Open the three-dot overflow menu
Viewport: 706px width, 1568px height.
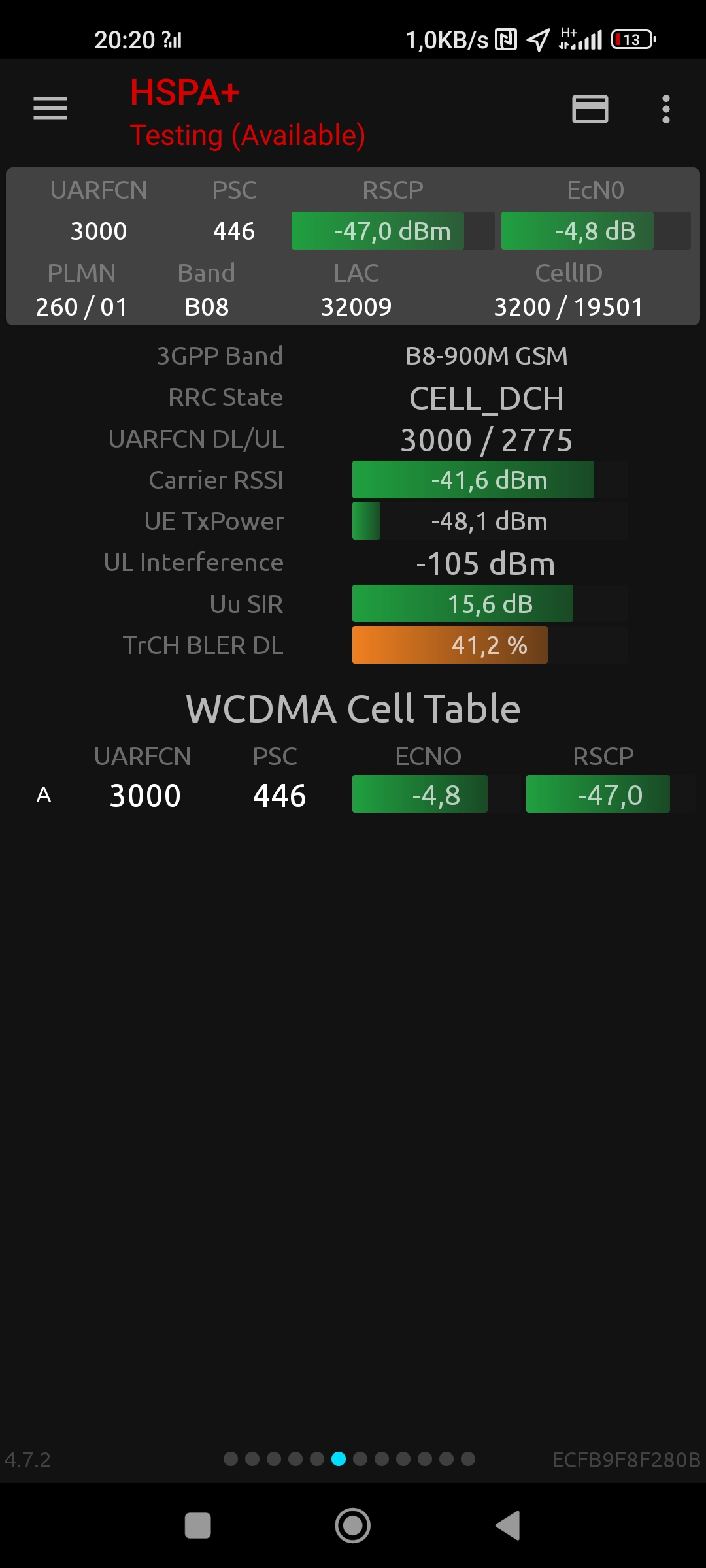[665, 109]
